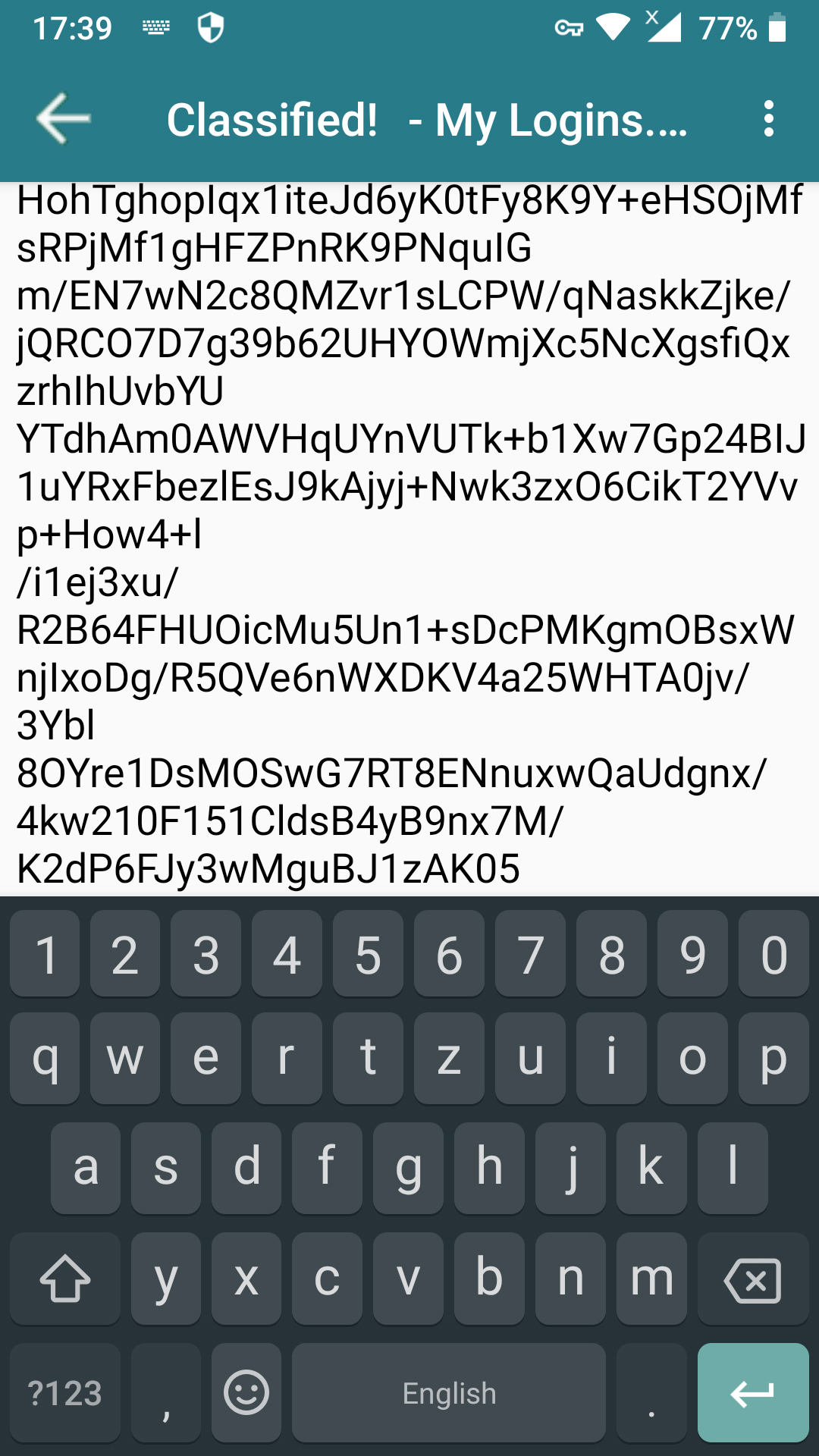819x1456 pixels.
Task: Switch keyboard to ?123 symbols
Action: pyautogui.click(x=65, y=1393)
